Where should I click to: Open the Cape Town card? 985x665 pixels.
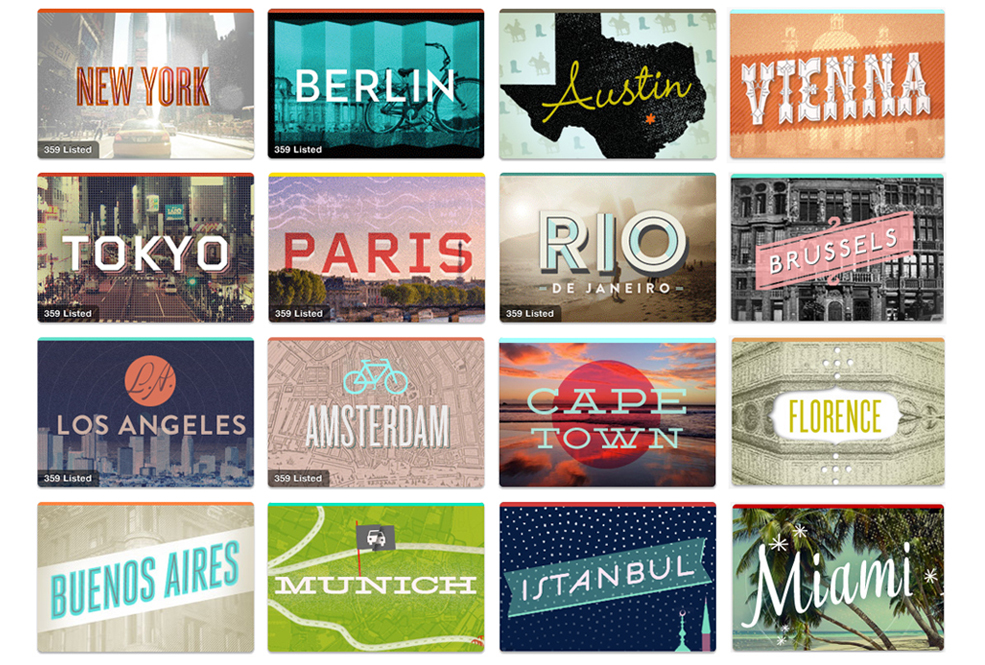(x=607, y=413)
